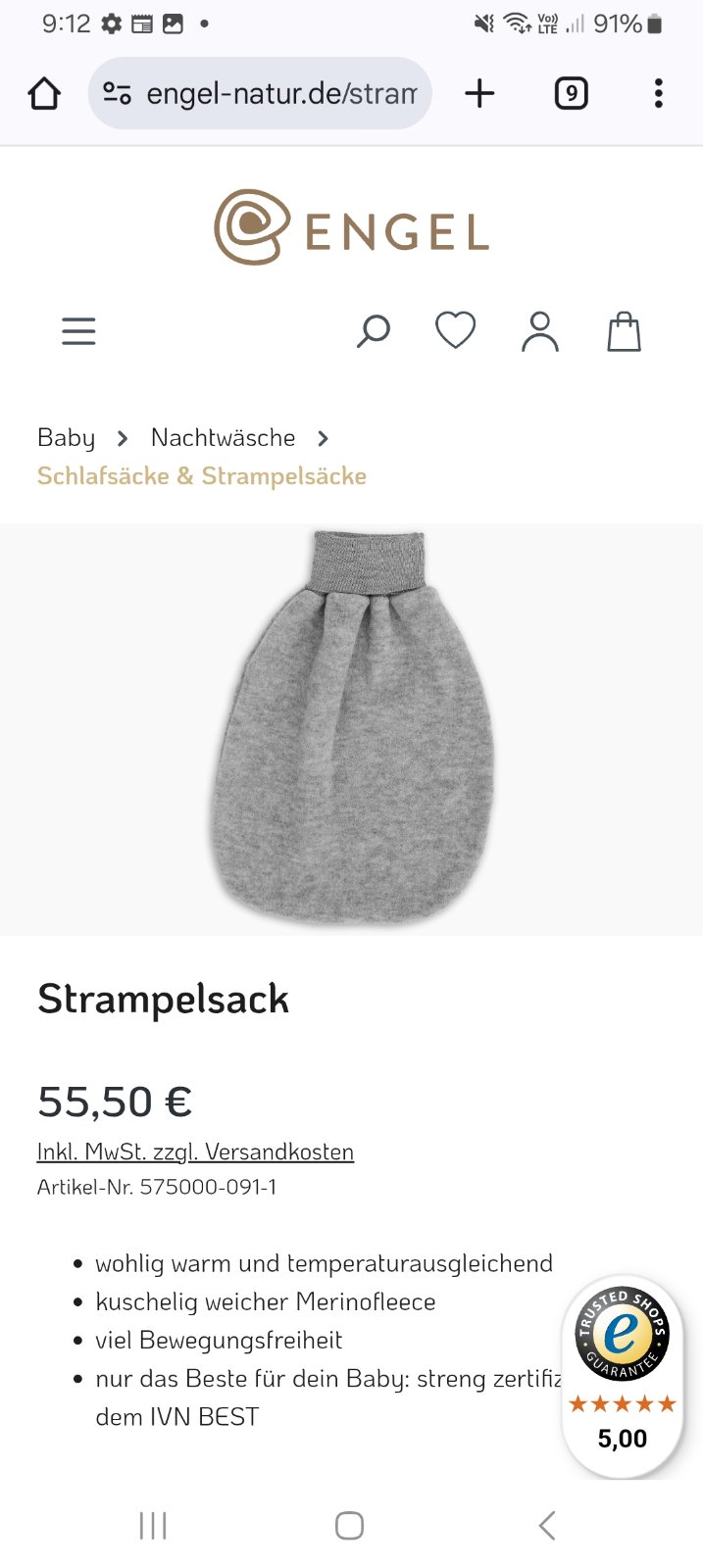Open the Inkl. MwSt. zzgl. Versandkosten link

point(195,1151)
